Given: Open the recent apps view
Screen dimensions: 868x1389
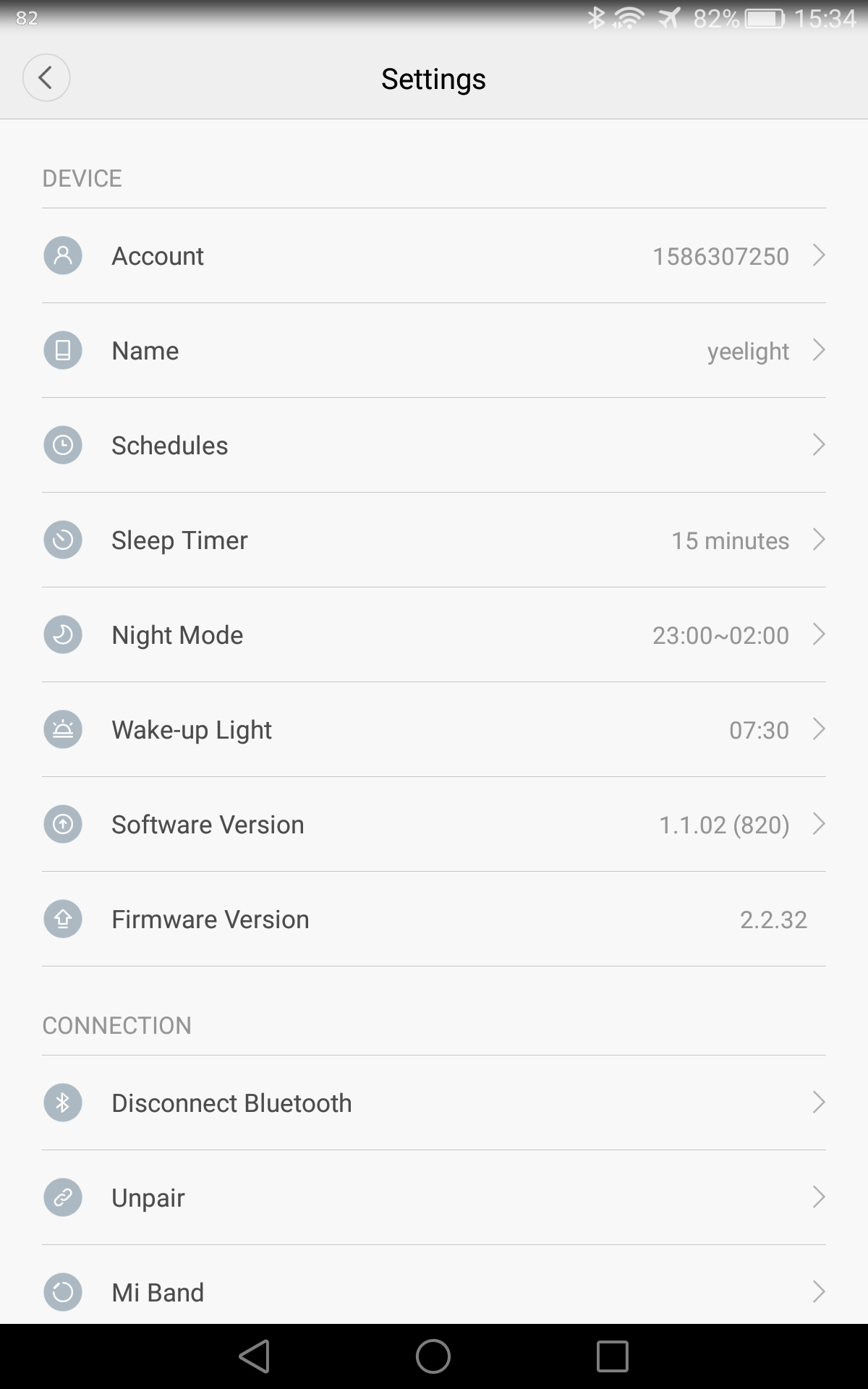Looking at the screenshot, I should coord(612,1356).
